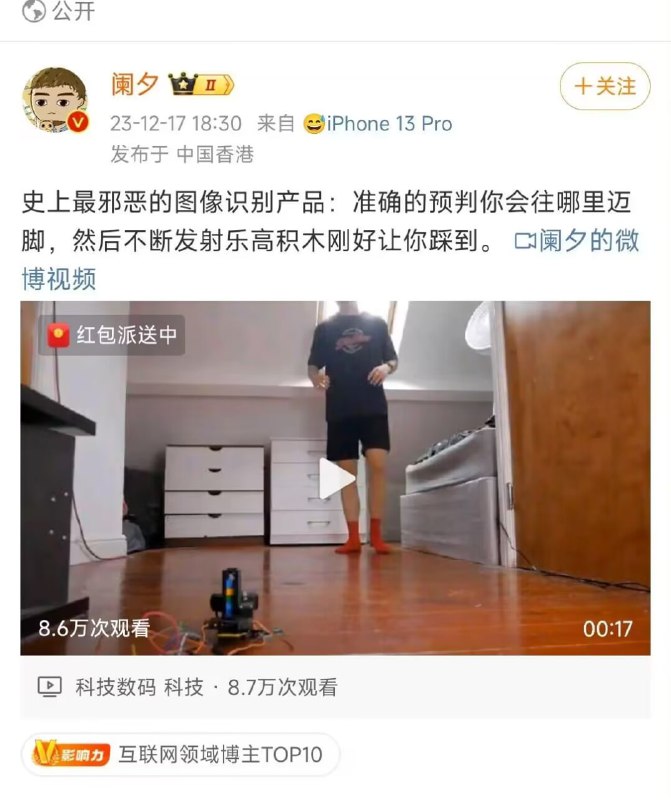Open the 阑夕的微博视频 link
Screen dimensions: 671x800
point(330,260)
